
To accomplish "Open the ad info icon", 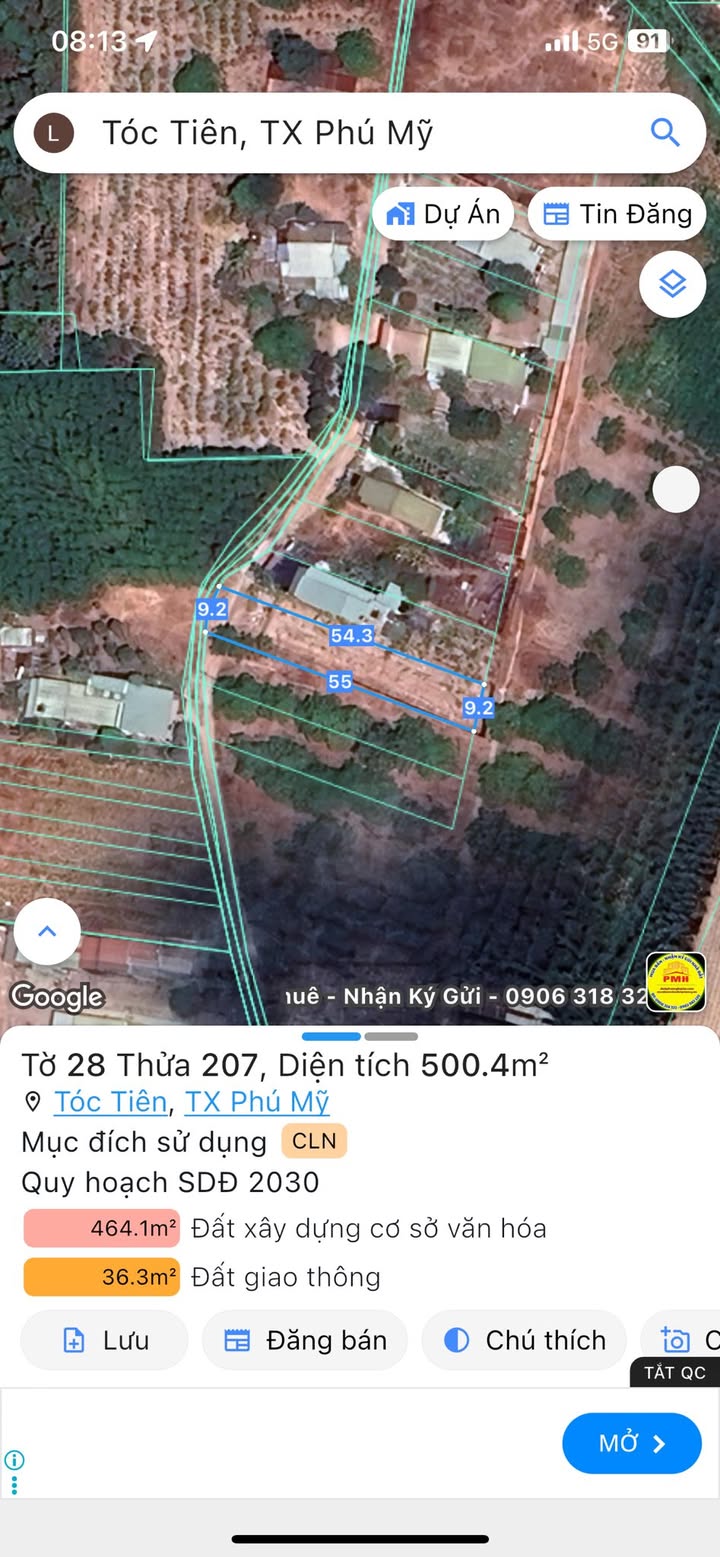I will coord(14,1460).
